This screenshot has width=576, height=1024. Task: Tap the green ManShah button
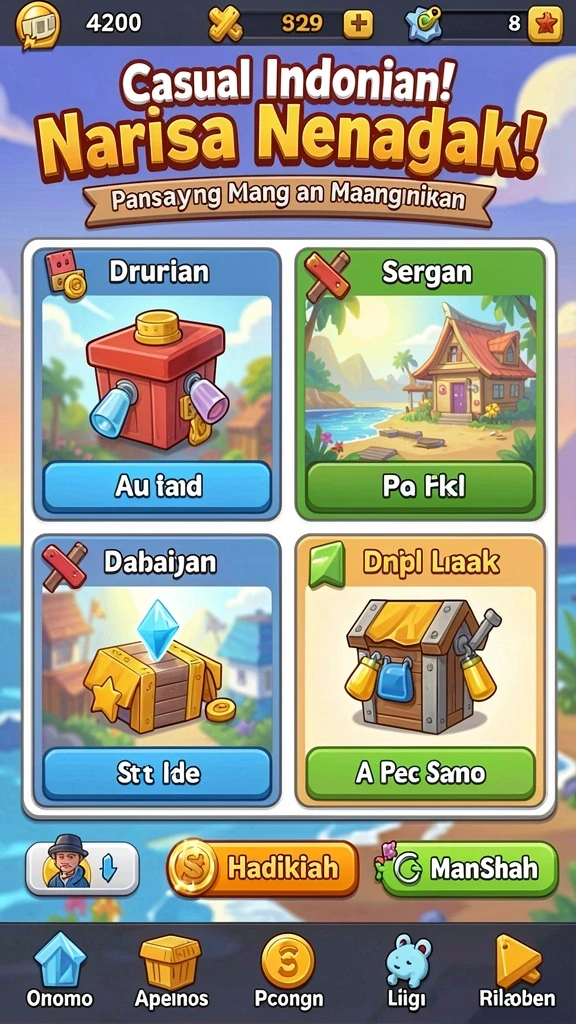[468, 869]
